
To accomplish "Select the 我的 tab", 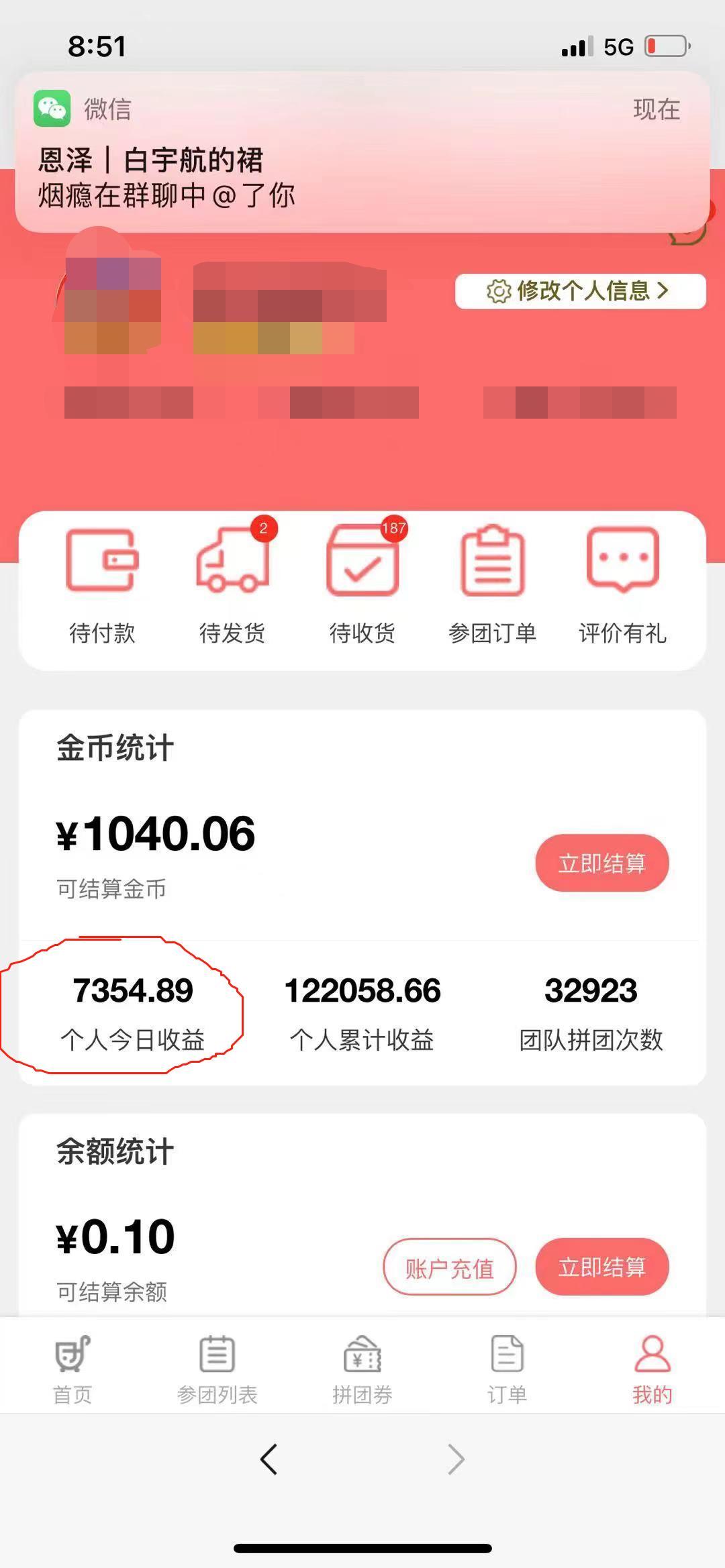I will [652, 1369].
